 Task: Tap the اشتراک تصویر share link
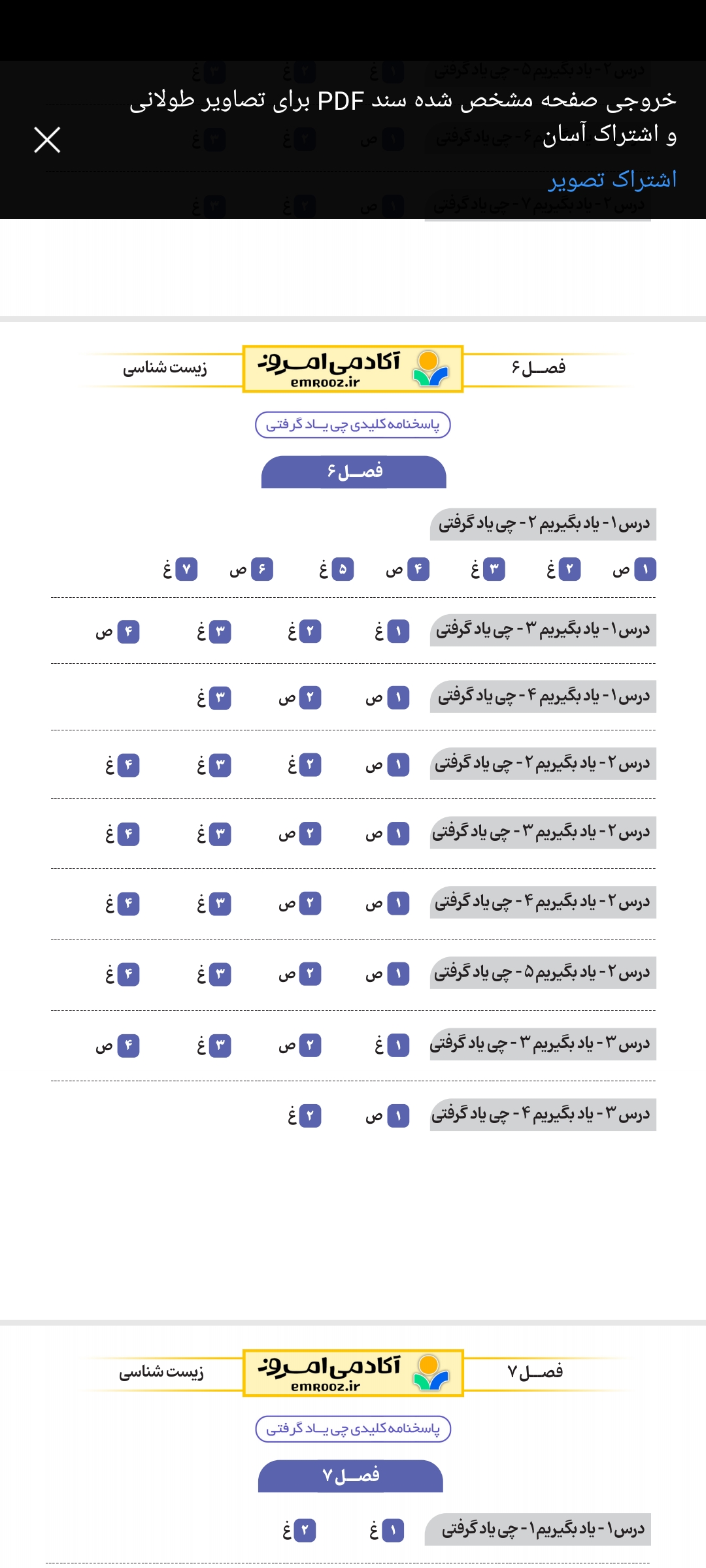(x=612, y=180)
